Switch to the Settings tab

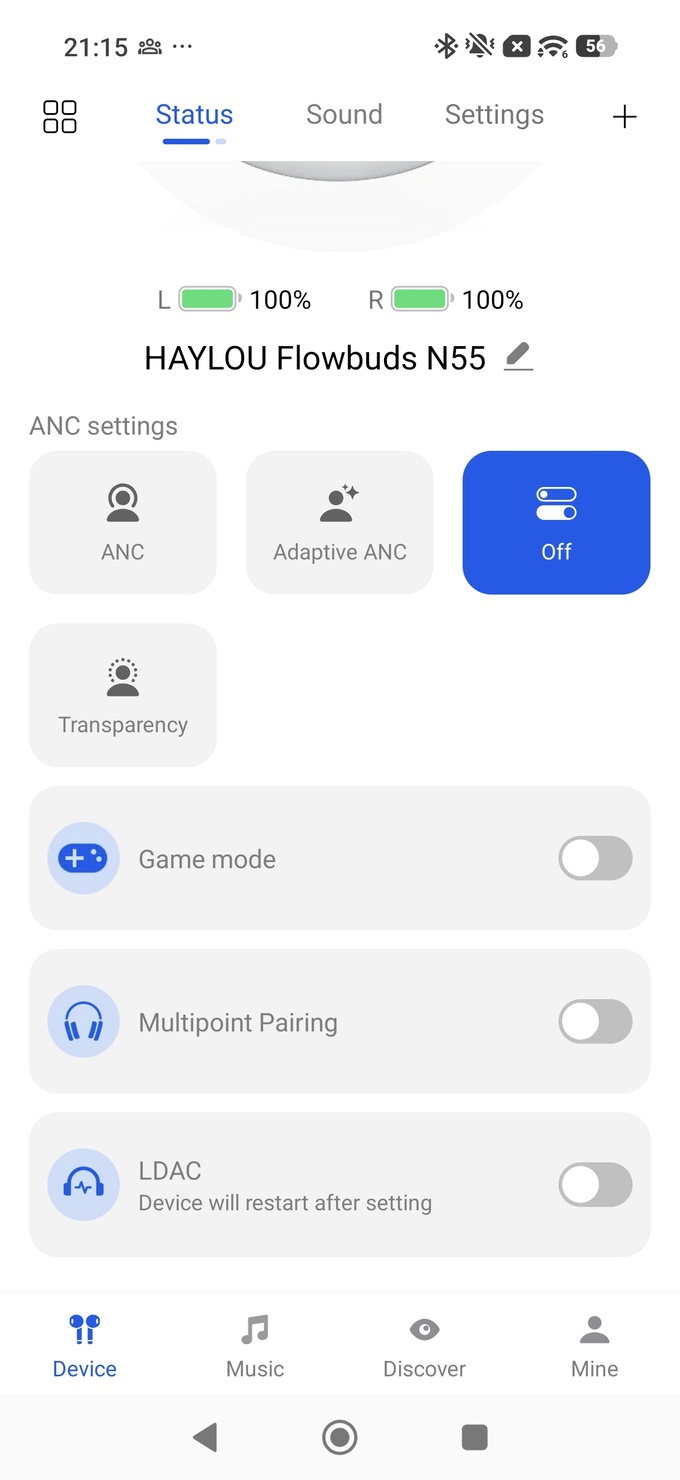[494, 115]
